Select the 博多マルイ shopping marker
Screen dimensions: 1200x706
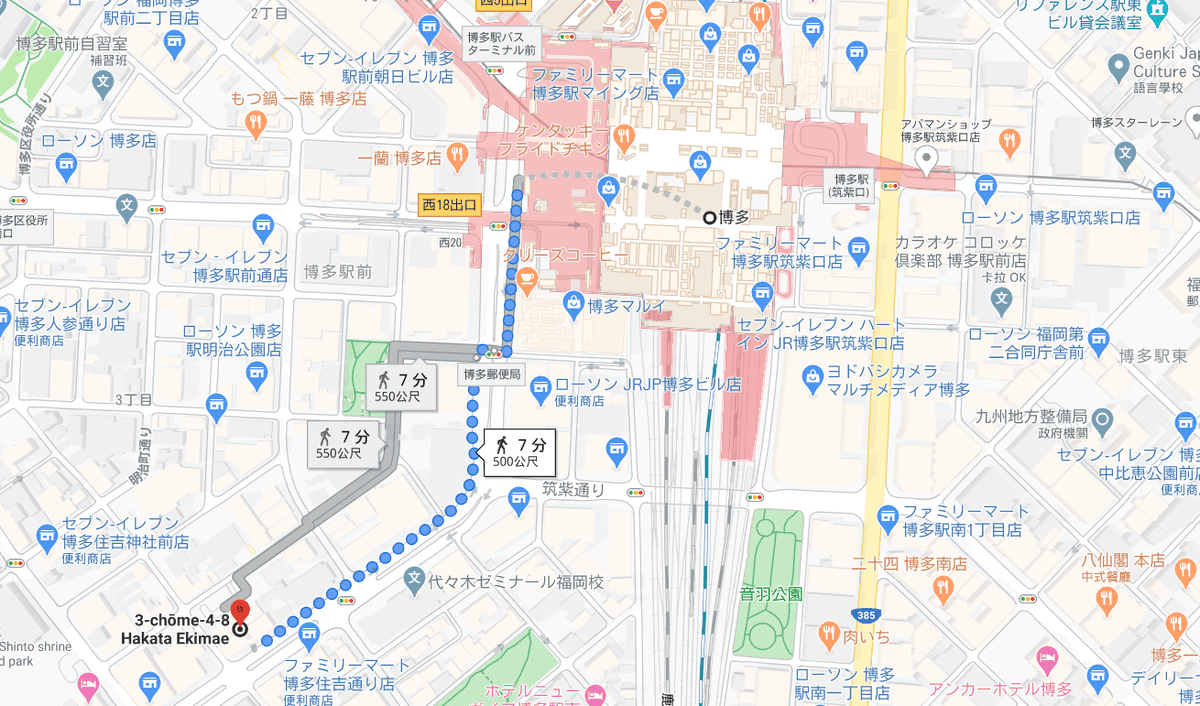pyautogui.click(x=573, y=301)
